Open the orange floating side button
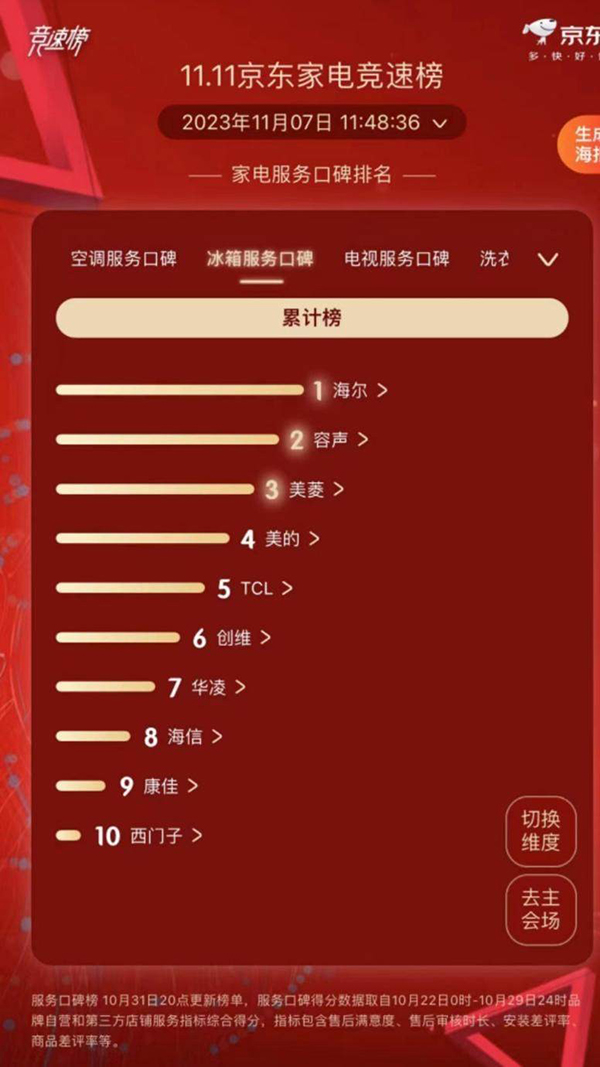This screenshot has height=1067, width=600. point(581,144)
